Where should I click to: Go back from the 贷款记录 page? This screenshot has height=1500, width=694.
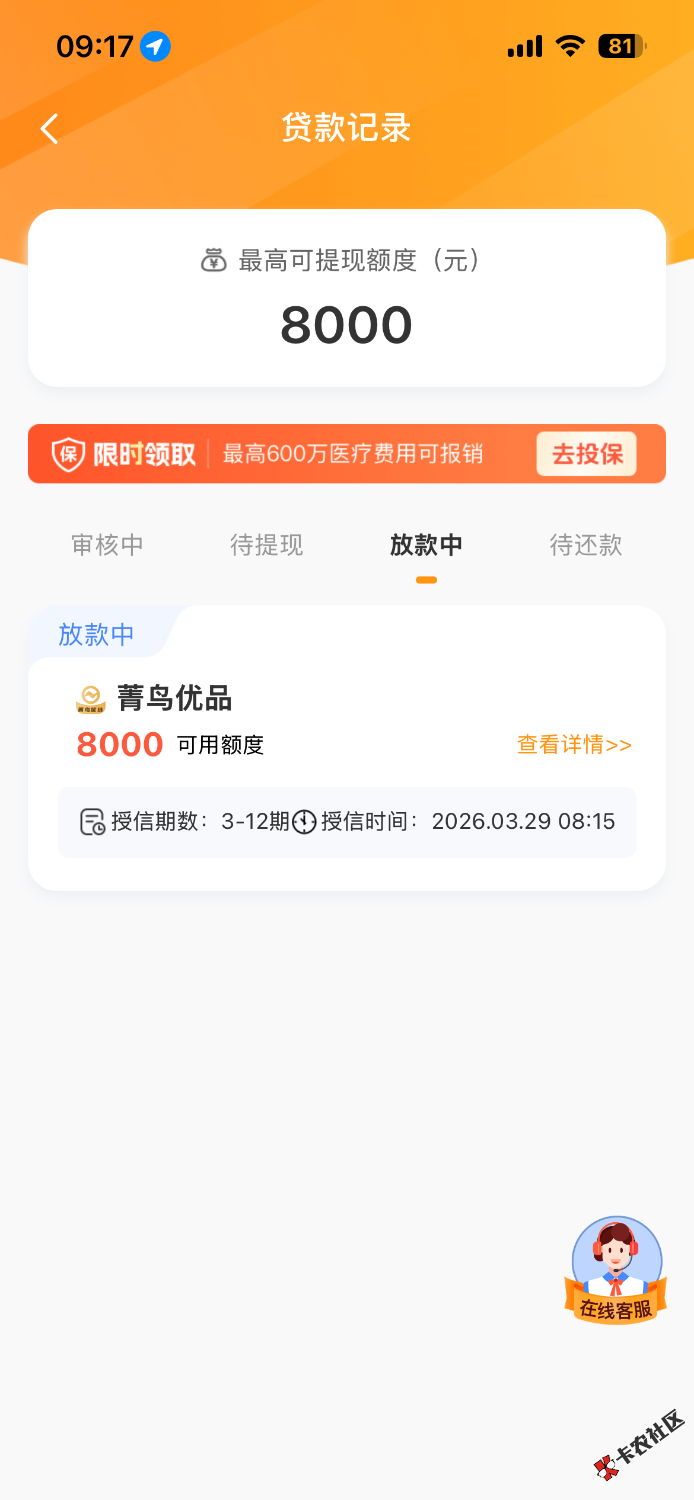(50, 129)
